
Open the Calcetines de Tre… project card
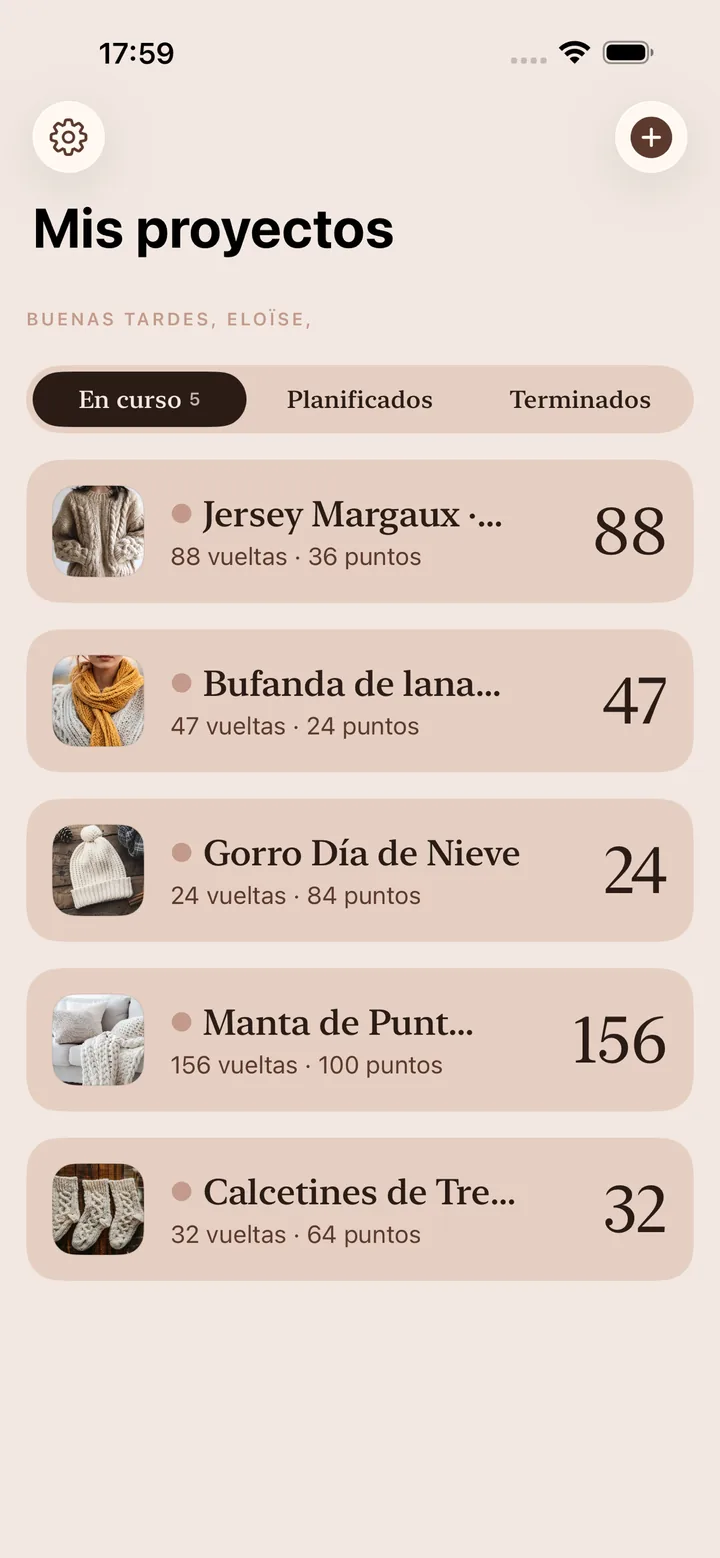tap(360, 1209)
